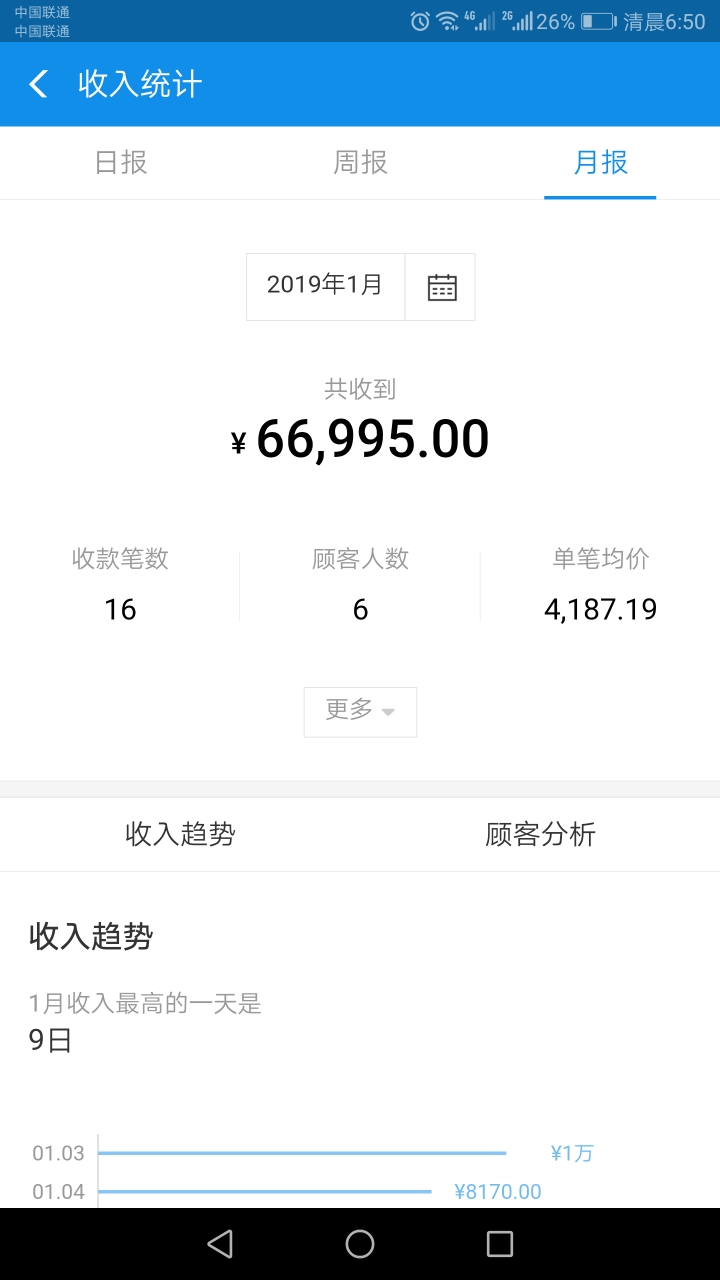Open the 收入趋势 section tab
Screen dimensions: 720x1280
pos(180,834)
